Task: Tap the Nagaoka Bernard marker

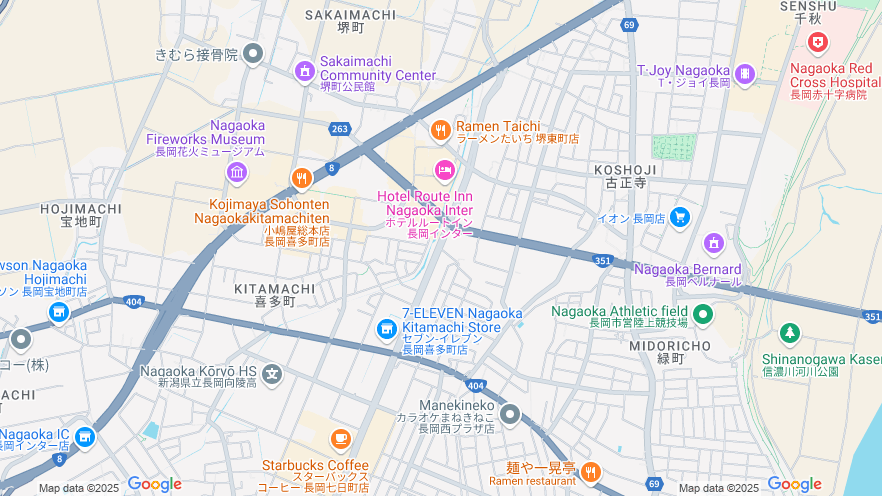Action: pos(713,243)
